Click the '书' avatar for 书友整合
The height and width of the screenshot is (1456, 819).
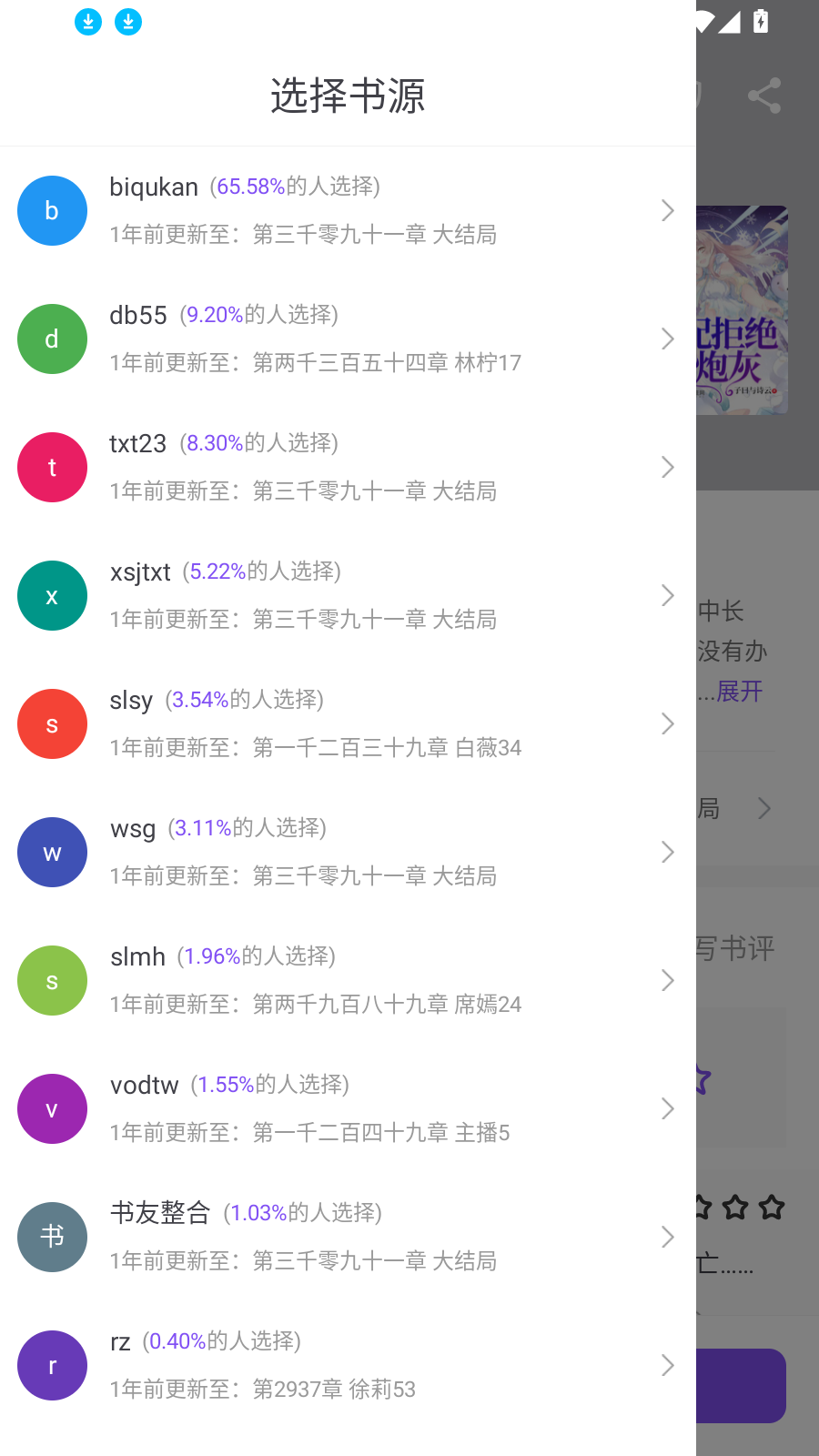(52, 1238)
